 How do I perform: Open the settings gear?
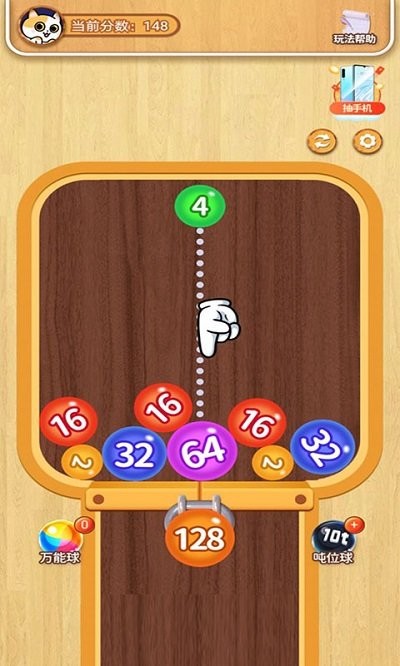[368, 141]
